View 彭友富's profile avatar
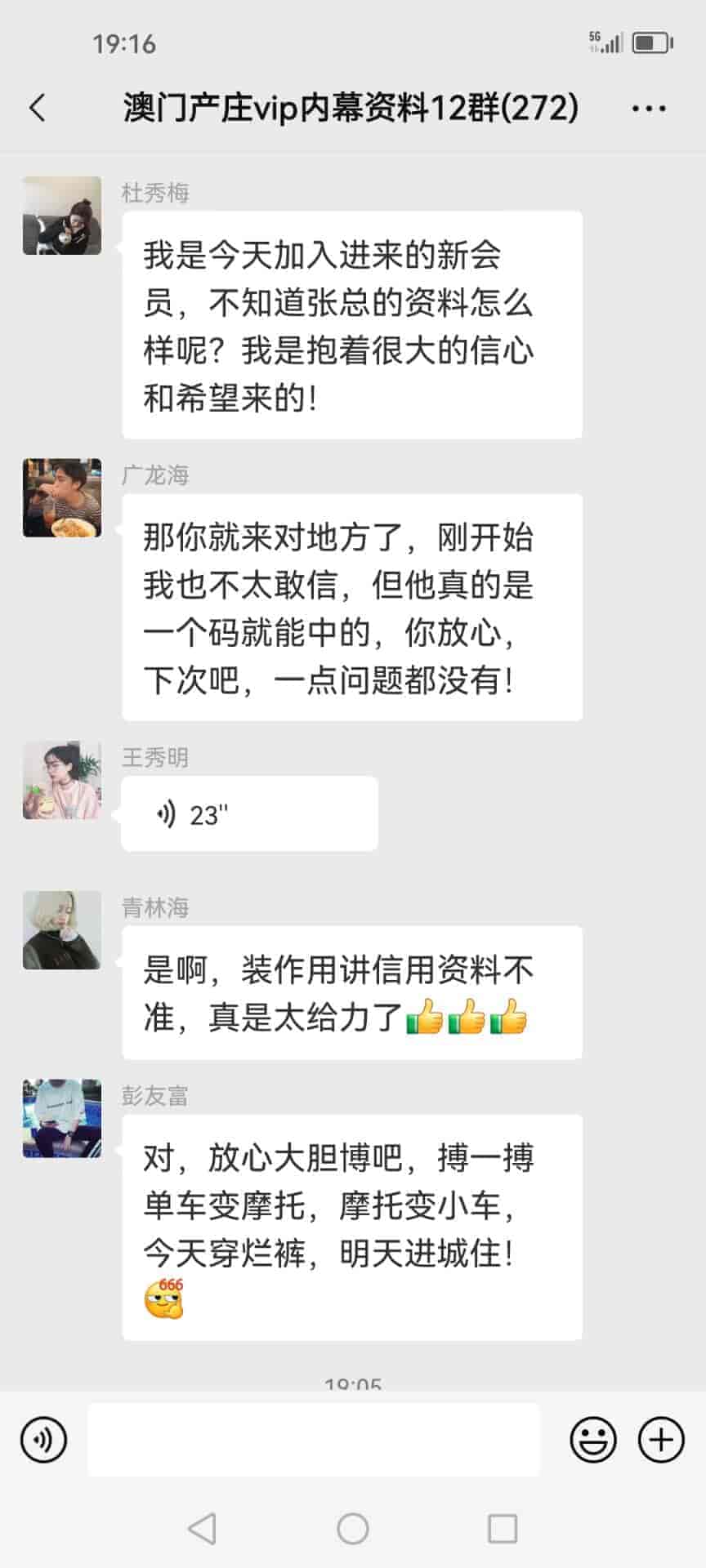The image size is (706, 1568). (62, 1119)
